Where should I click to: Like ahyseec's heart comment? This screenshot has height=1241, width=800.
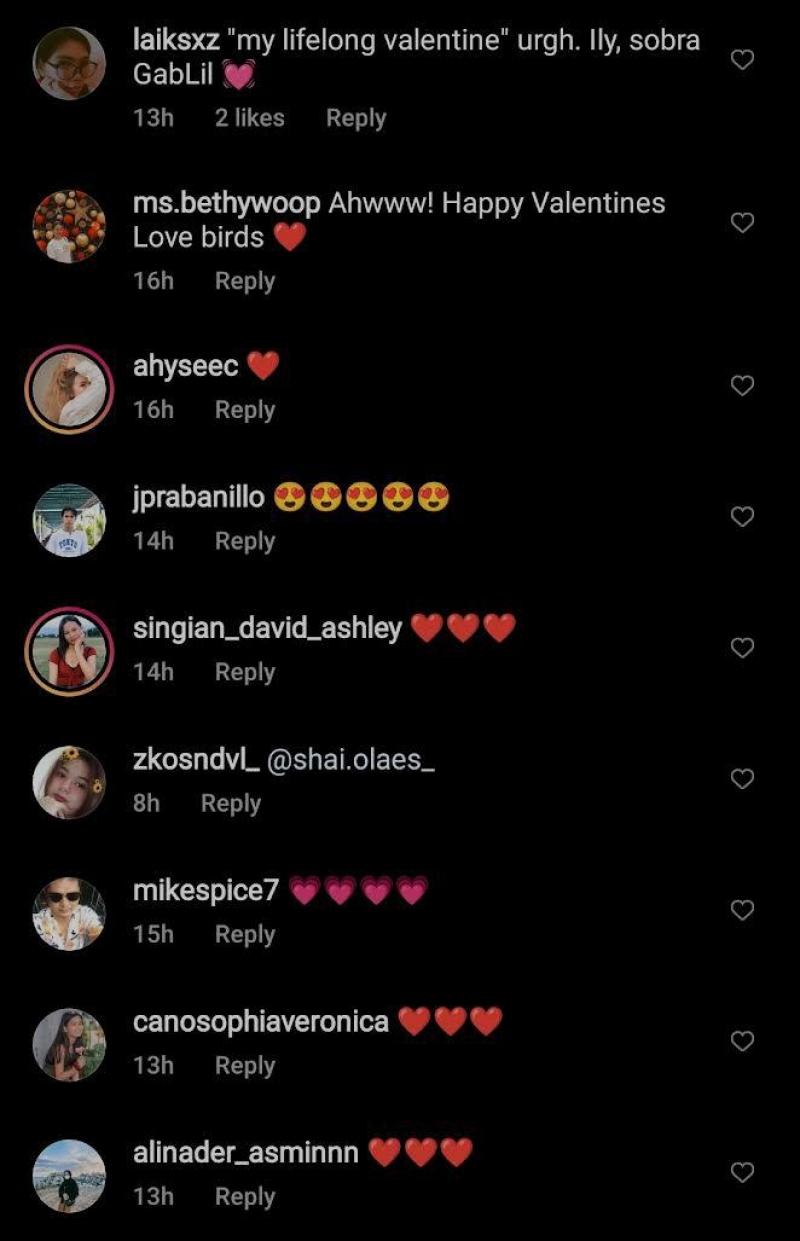[742, 385]
